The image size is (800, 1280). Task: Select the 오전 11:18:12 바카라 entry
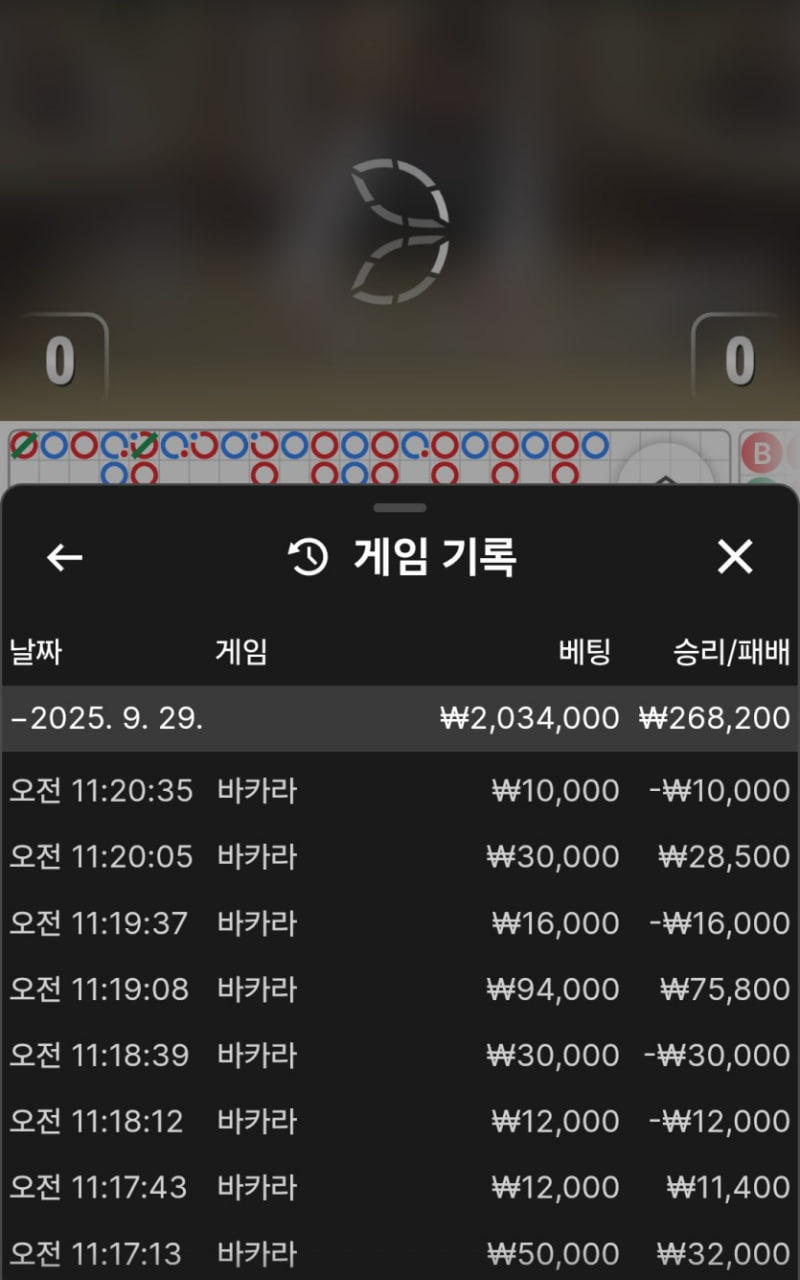point(400,1121)
